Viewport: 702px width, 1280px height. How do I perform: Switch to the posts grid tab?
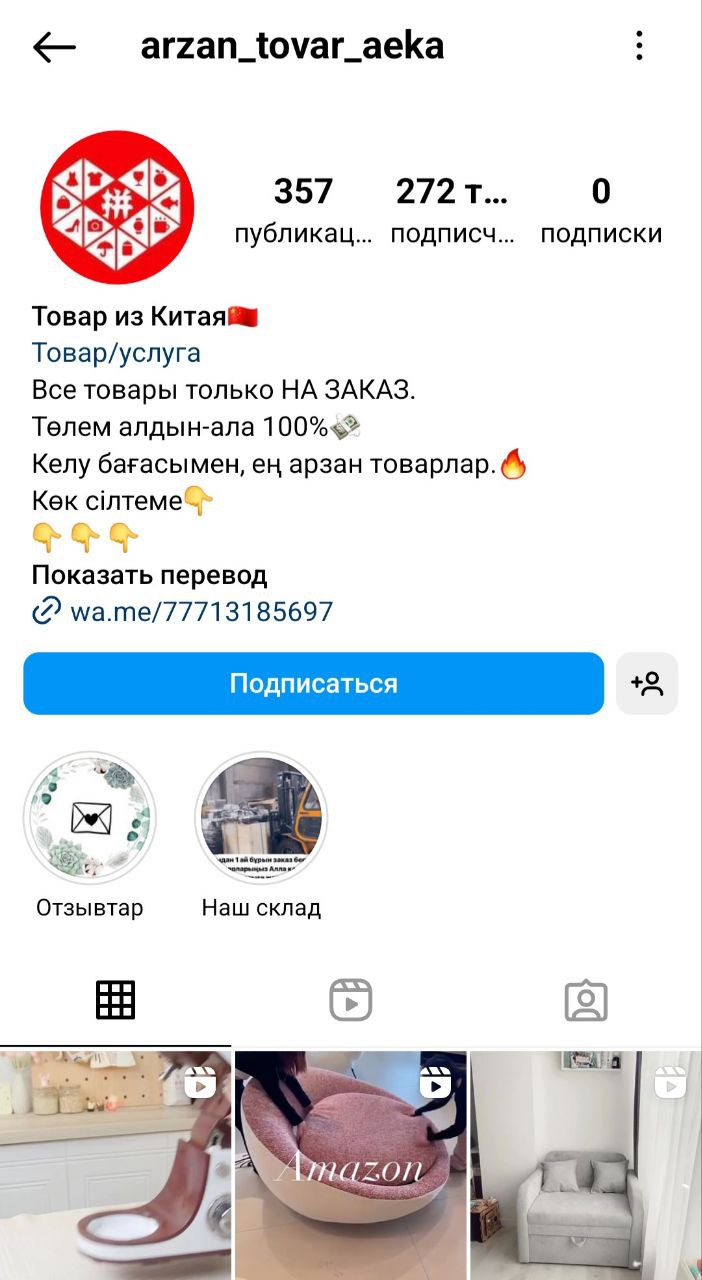coord(116,1000)
